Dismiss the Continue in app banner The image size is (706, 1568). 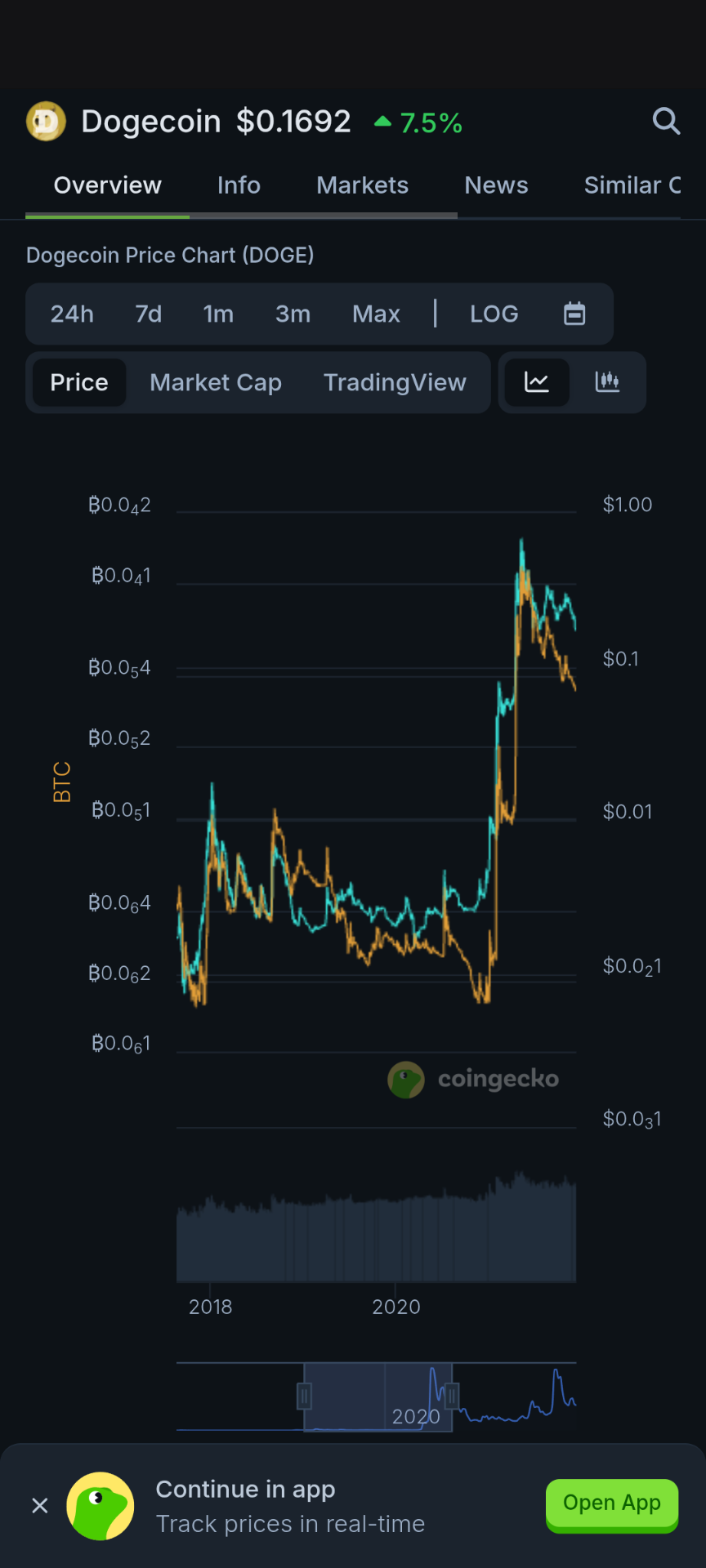(x=40, y=1505)
